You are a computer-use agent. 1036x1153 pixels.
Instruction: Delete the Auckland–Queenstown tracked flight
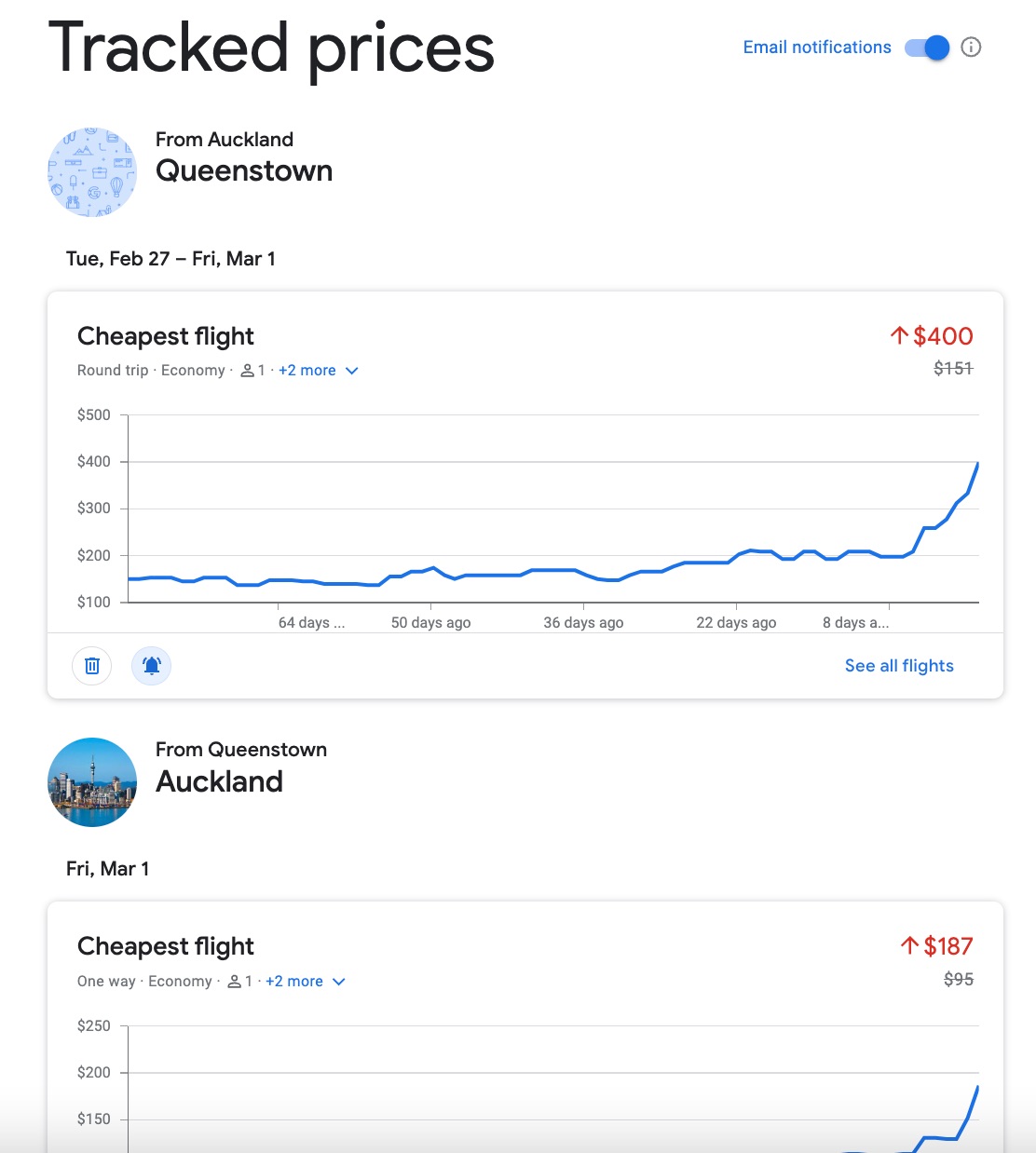point(91,665)
